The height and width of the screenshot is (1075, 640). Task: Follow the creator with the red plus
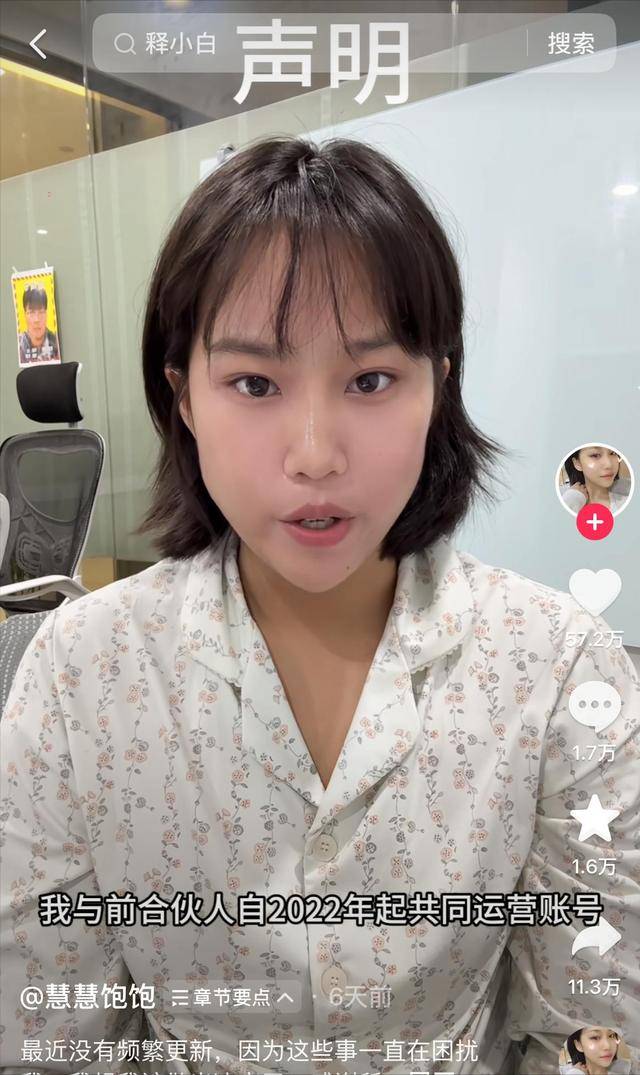594,522
